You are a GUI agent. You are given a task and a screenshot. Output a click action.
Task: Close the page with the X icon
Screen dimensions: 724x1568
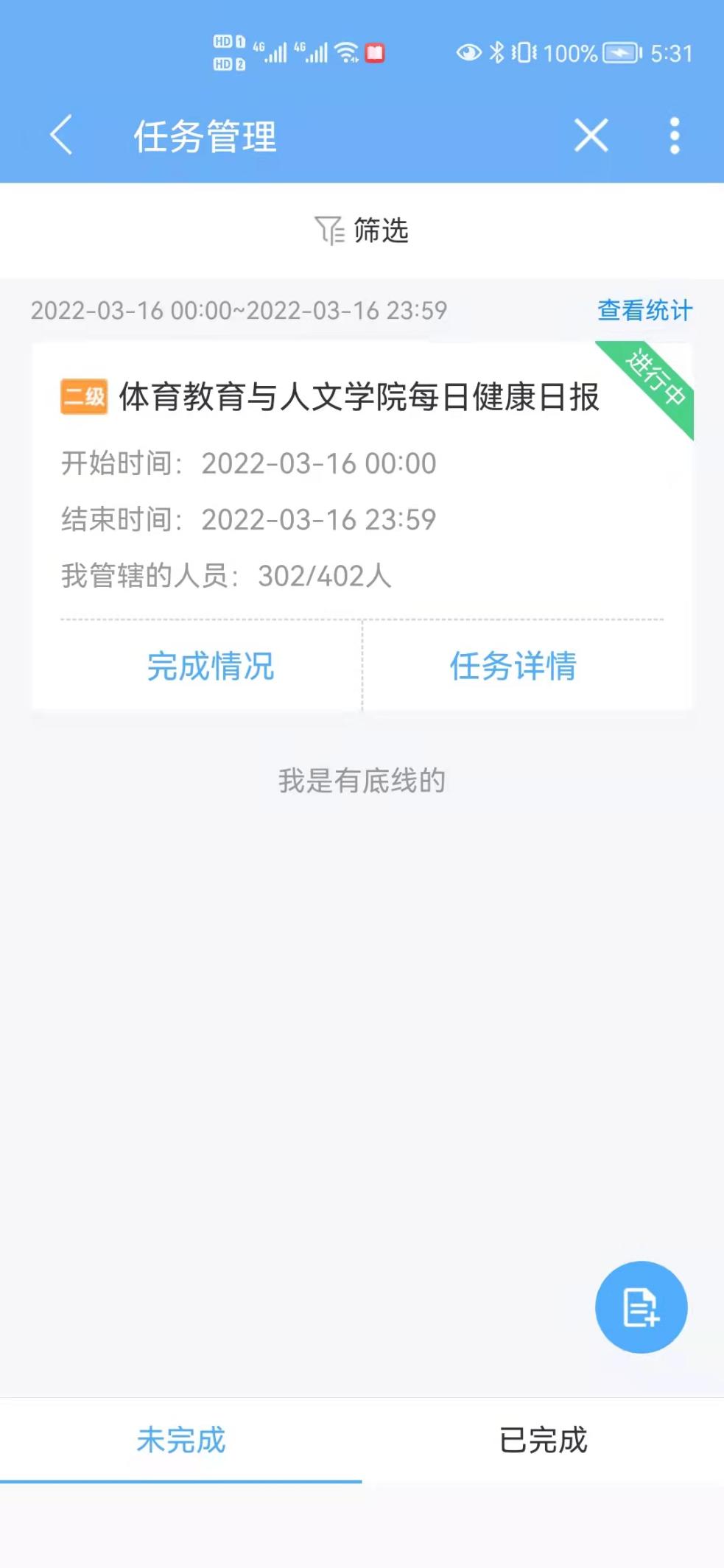[x=591, y=136]
